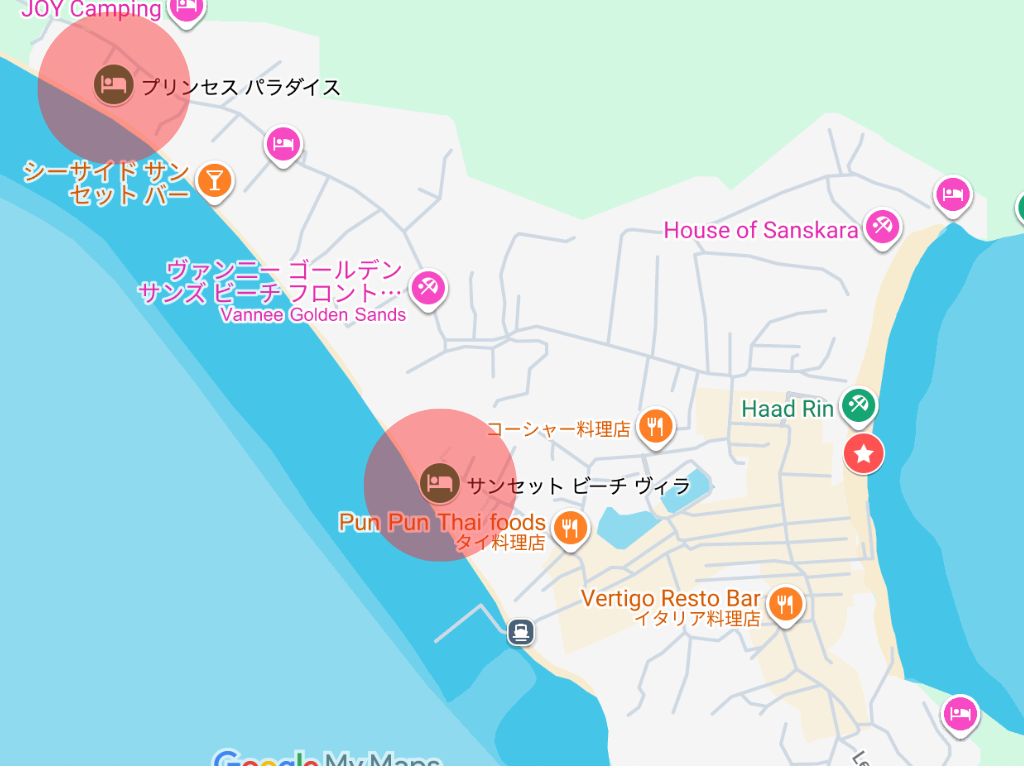The height and width of the screenshot is (768, 1024).
Task: Tap the ferry pier icon by the shore
Action: click(520, 631)
